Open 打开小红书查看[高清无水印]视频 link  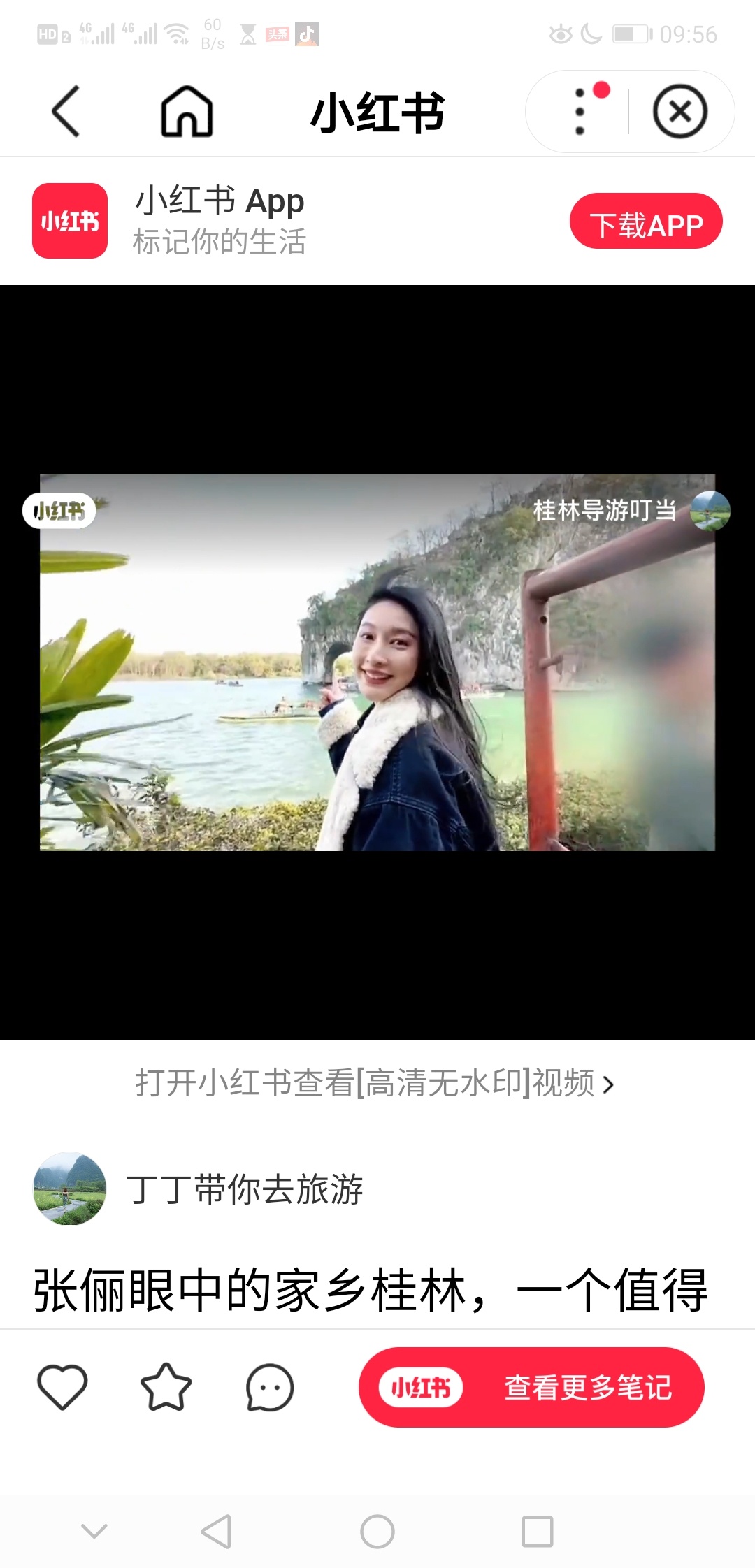tap(375, 1083)
